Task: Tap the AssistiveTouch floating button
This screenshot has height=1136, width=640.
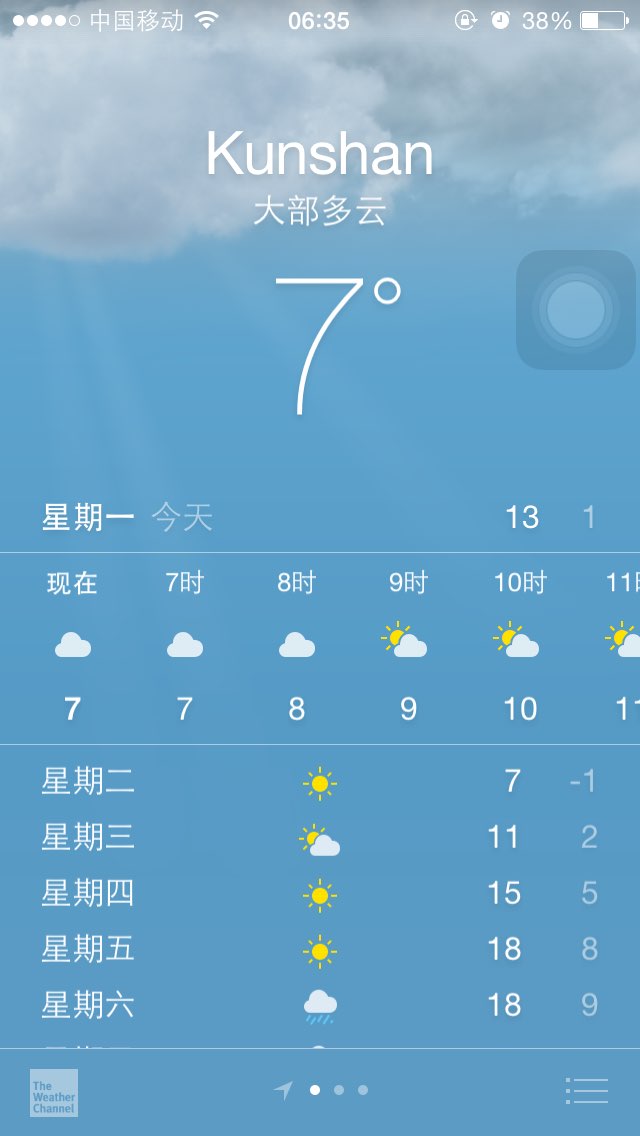Action: pyautogui.click(x=576, y=310)
